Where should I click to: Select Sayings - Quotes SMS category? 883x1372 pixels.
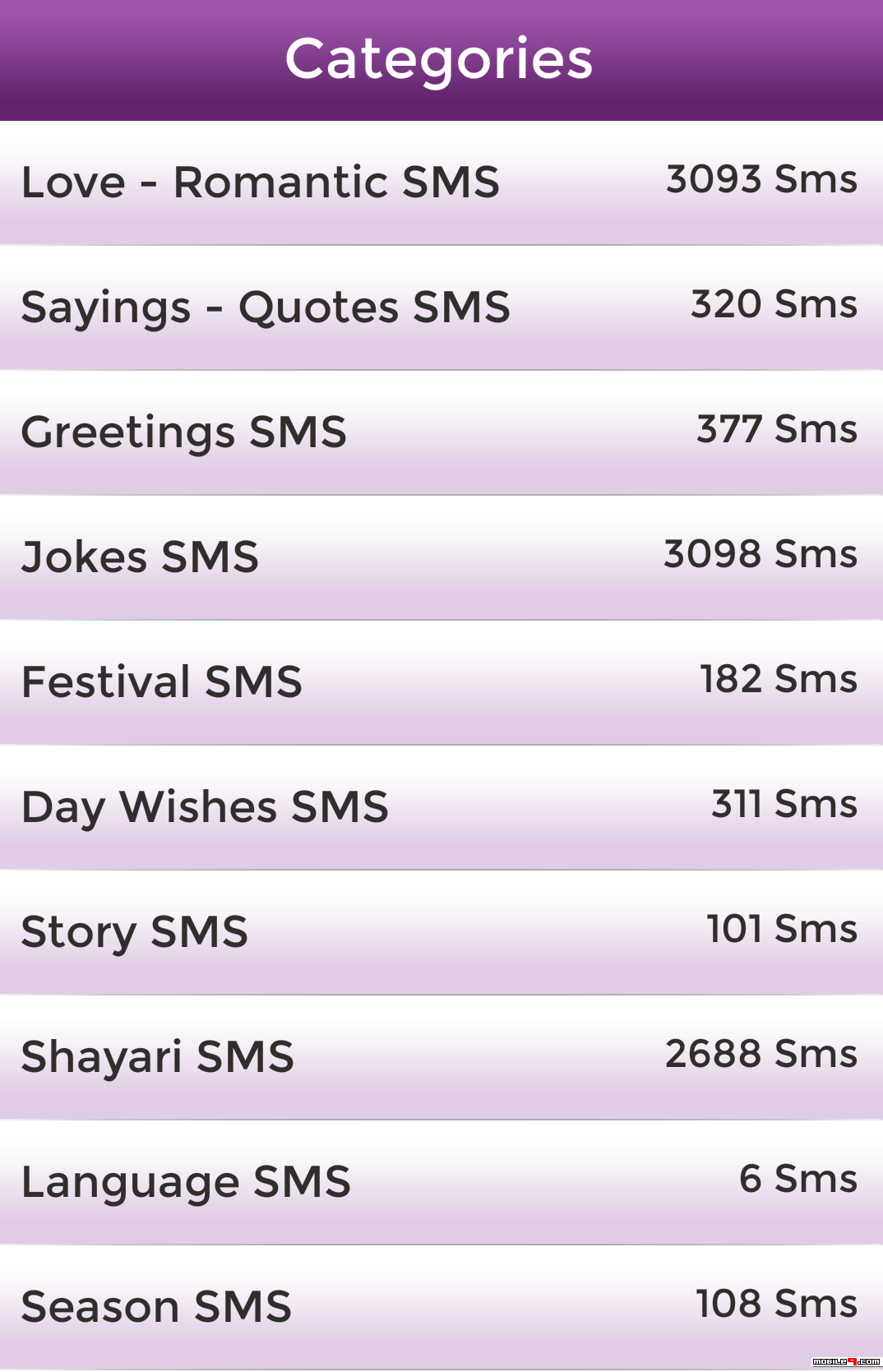tap(441, 307)
